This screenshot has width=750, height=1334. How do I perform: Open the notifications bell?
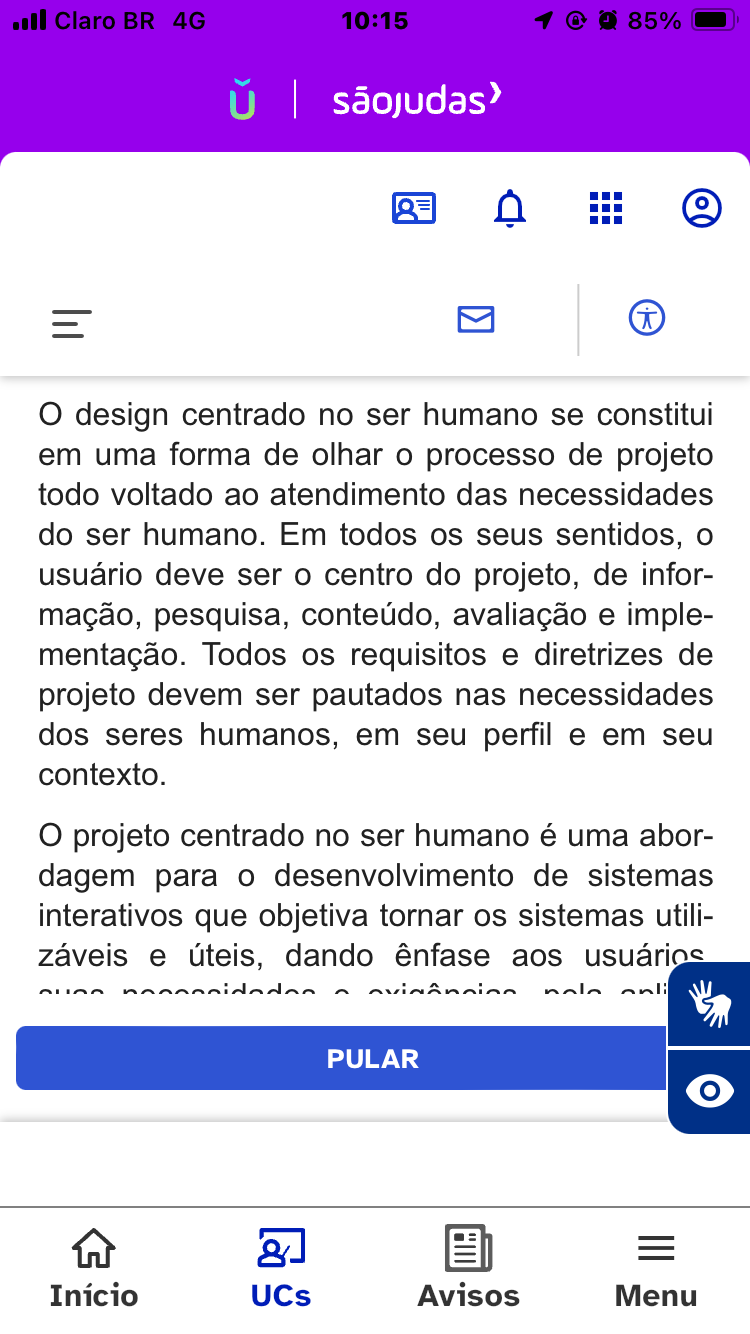pyautogui.click(x=510, y=208)
